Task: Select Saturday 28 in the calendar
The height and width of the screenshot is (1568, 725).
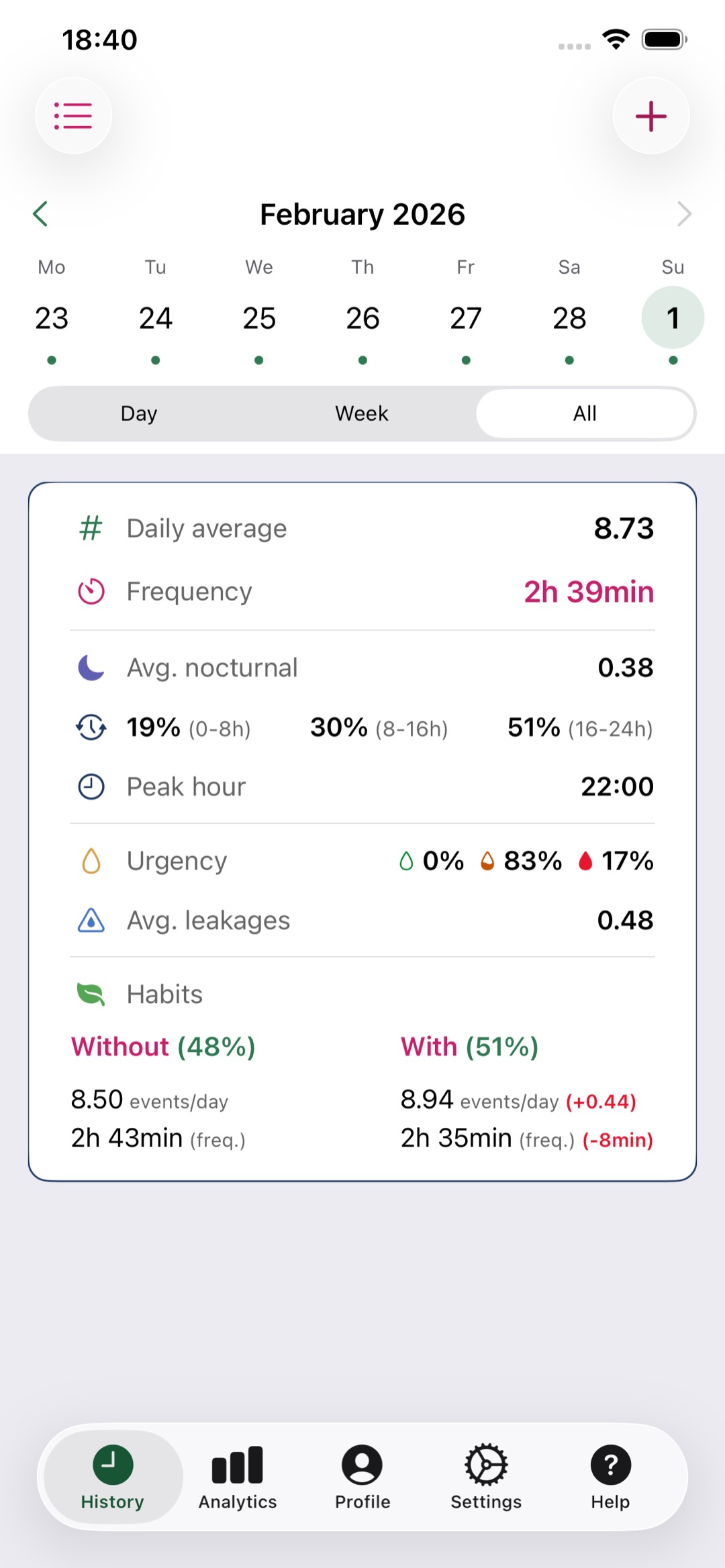Action: tap(569, 318)
